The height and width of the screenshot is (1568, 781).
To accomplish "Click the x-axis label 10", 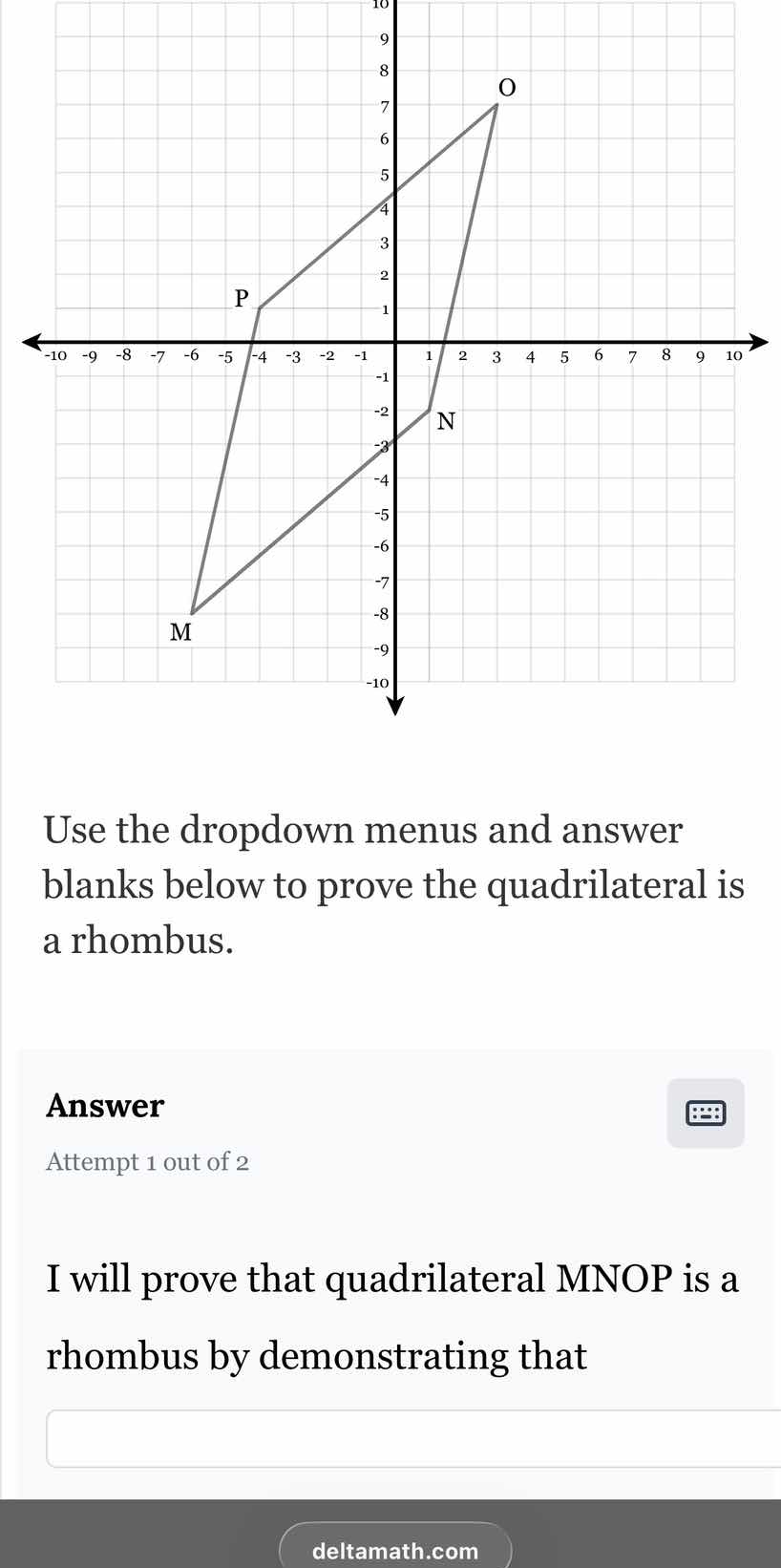I will pos(733,354).
